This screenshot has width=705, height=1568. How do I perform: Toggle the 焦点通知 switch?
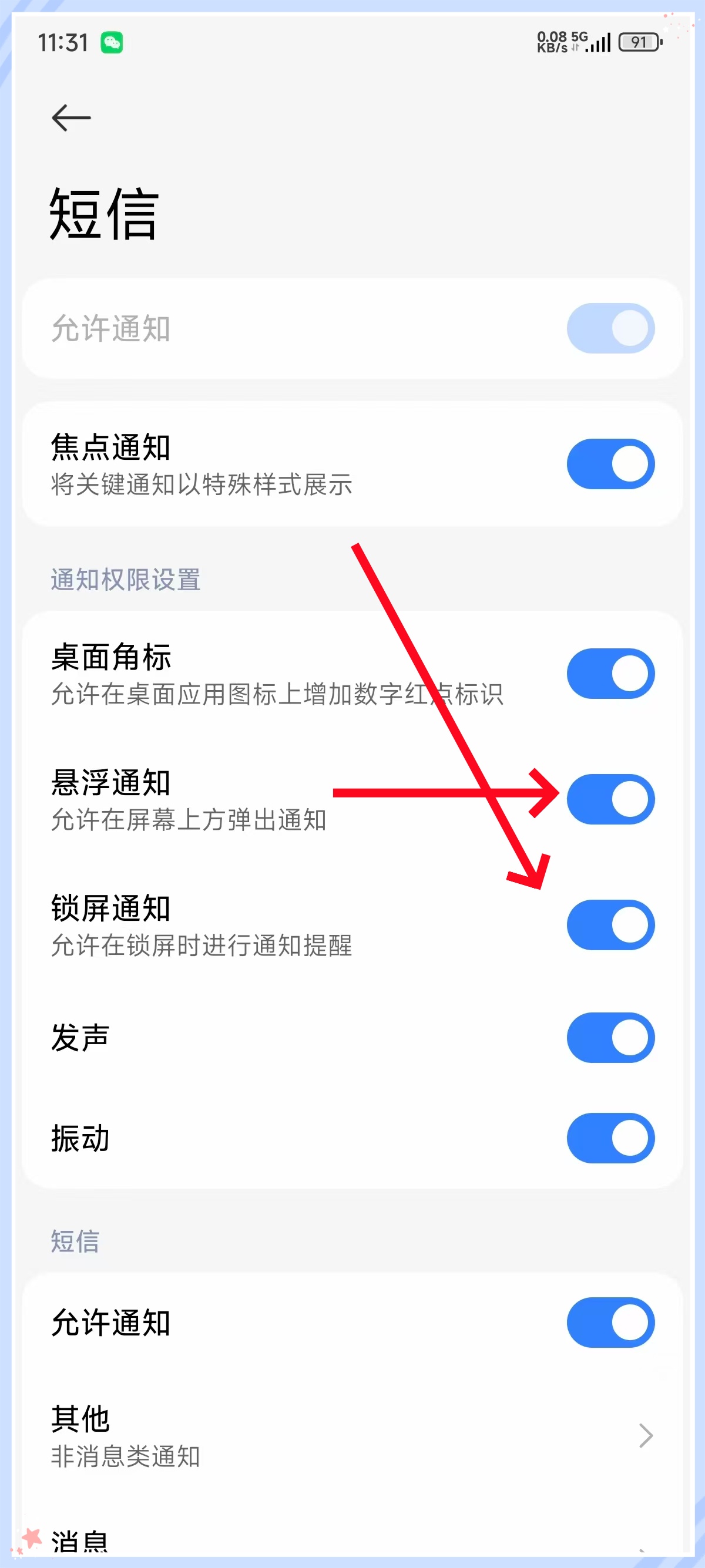[x=610, y=464]
